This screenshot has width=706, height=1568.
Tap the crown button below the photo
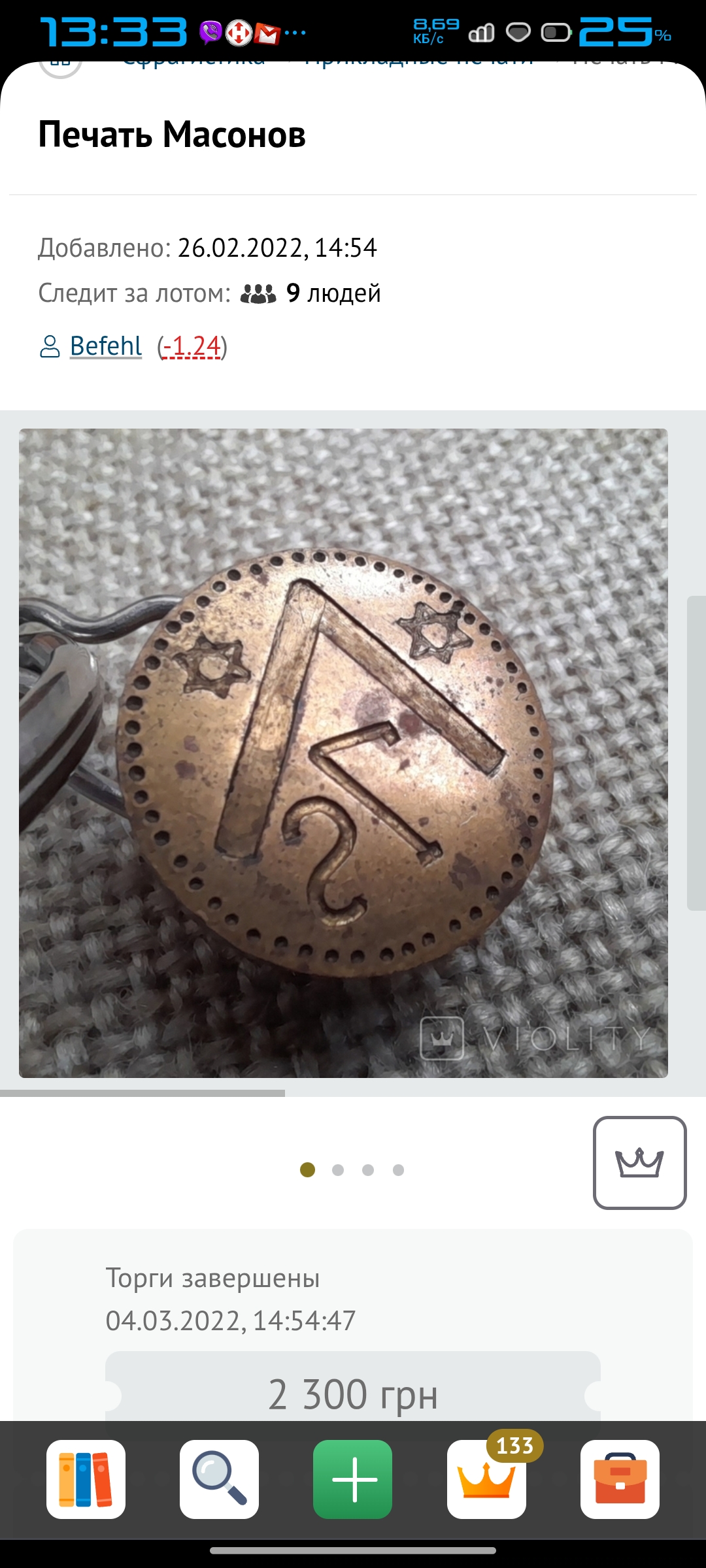coord(639,1162)
